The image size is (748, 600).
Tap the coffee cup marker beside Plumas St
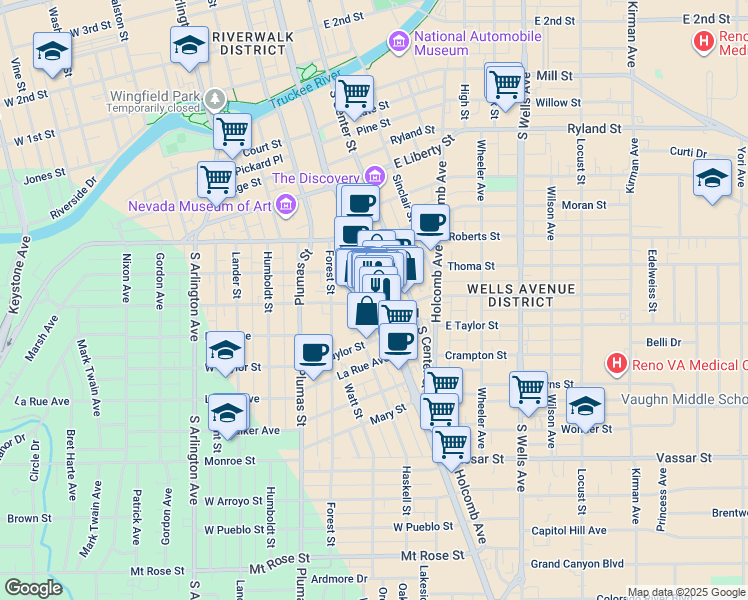pos(314,354)
